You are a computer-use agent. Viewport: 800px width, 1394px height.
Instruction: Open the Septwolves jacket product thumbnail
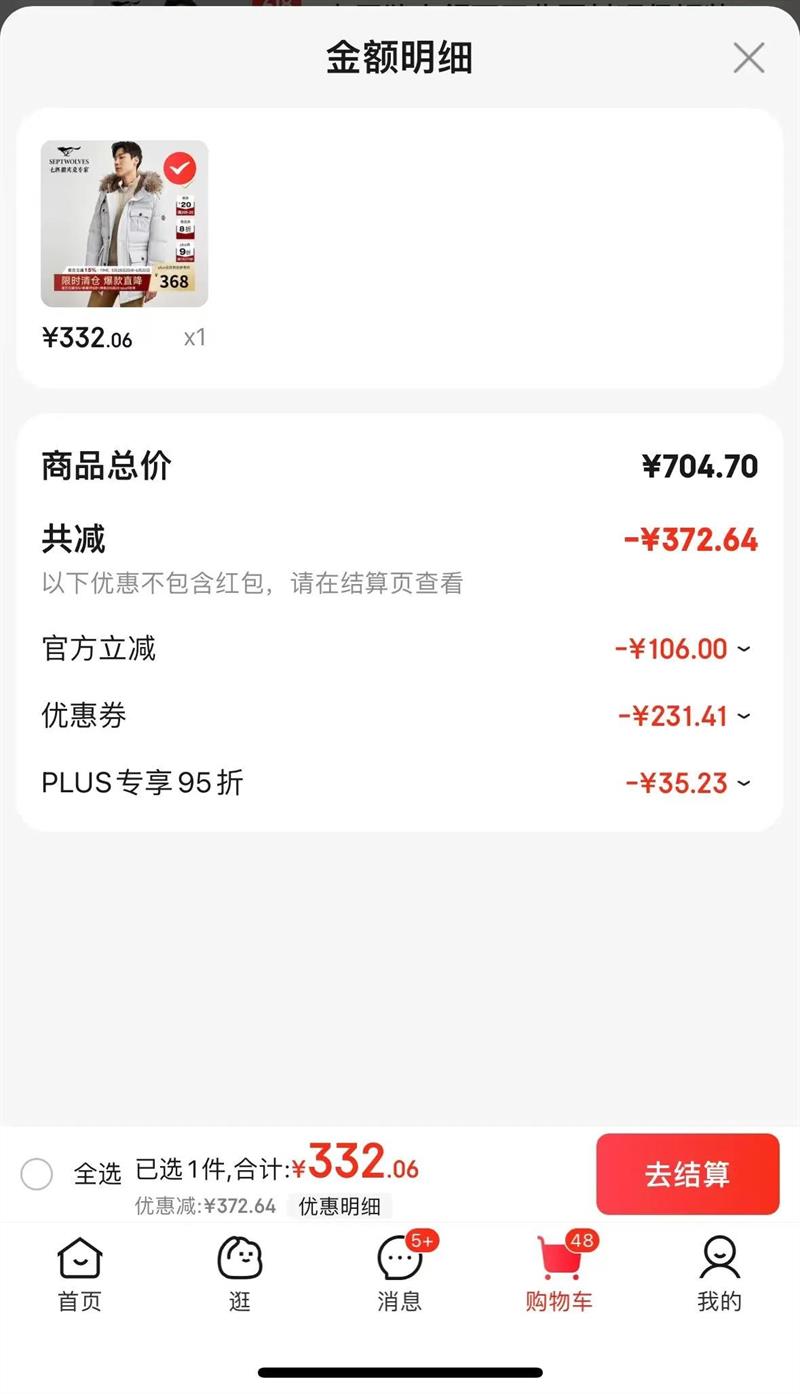[124, 223]
